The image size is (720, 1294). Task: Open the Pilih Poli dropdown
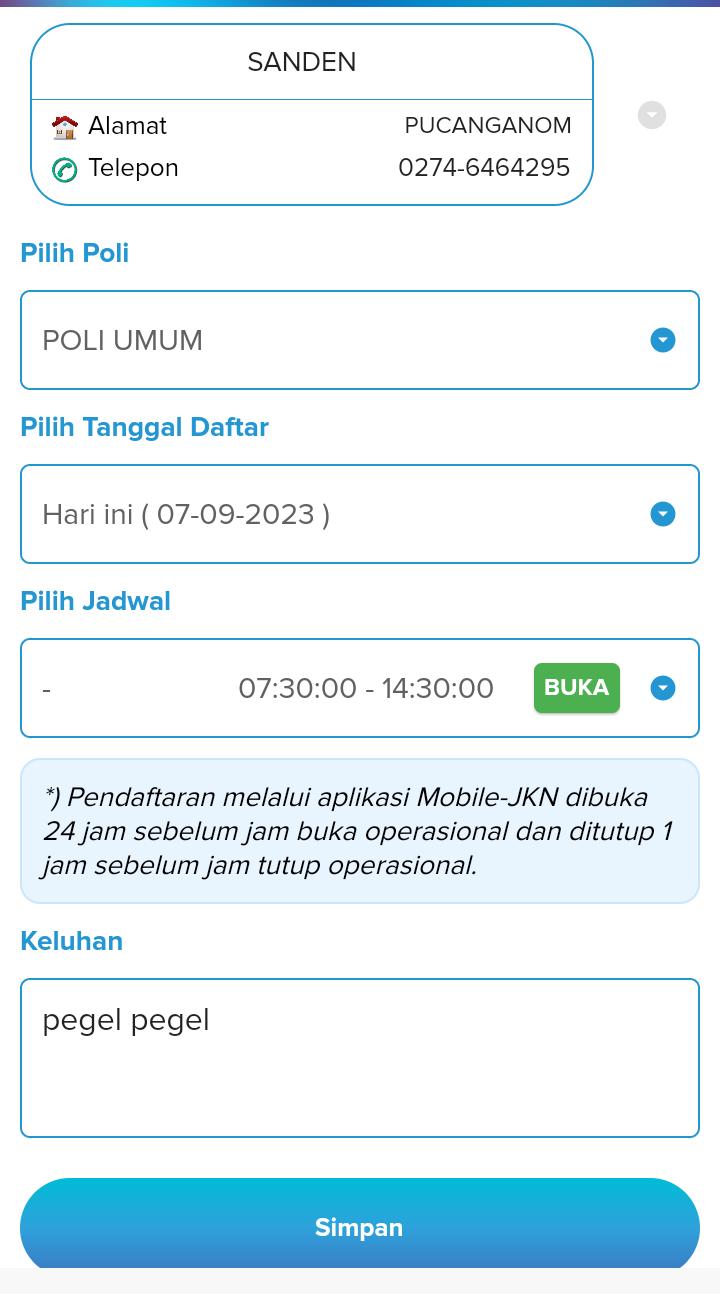pyautogui.click(x=360, y=340)
